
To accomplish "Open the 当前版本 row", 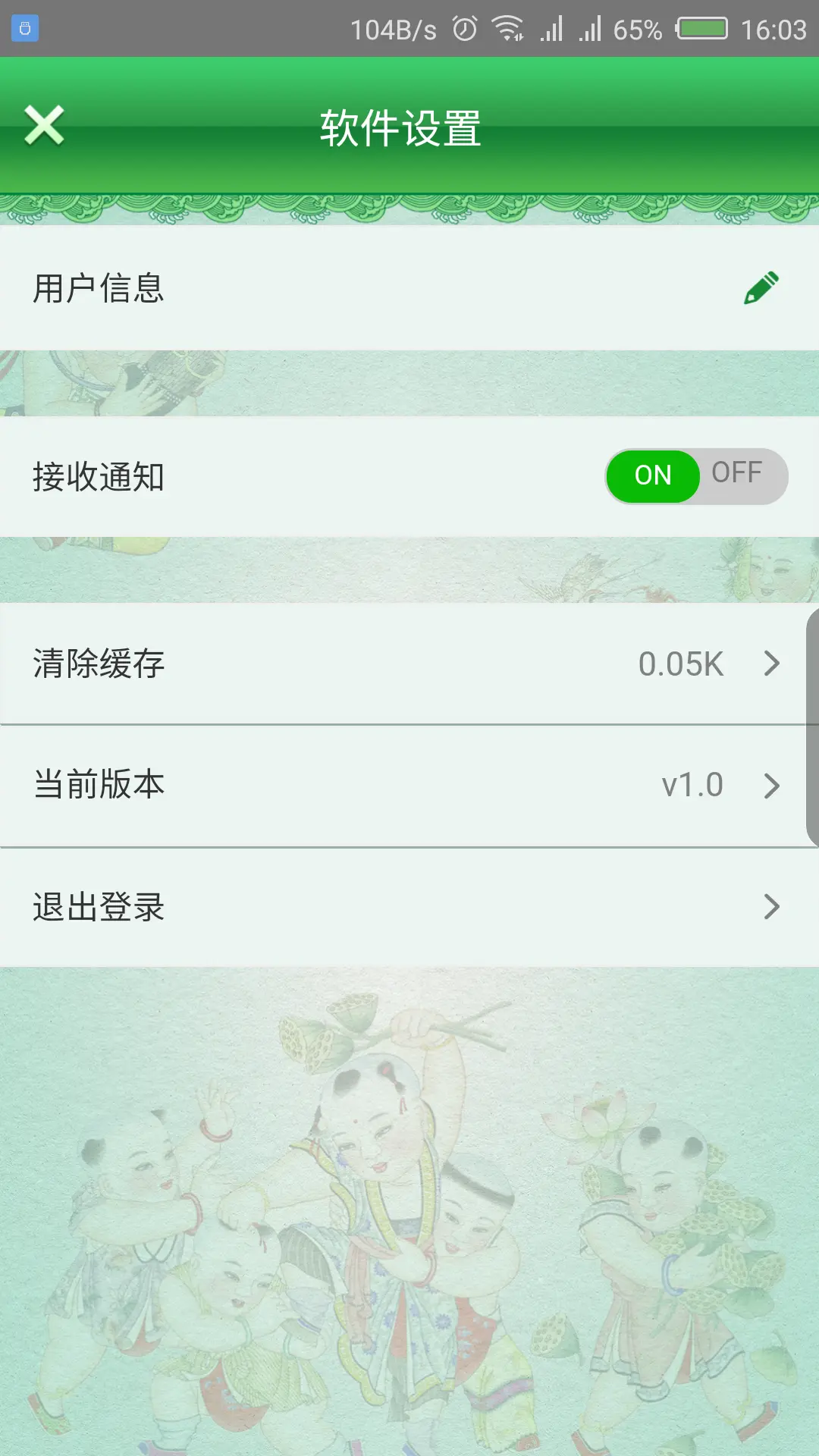I will pyautogui.click(x=409, y=786).
